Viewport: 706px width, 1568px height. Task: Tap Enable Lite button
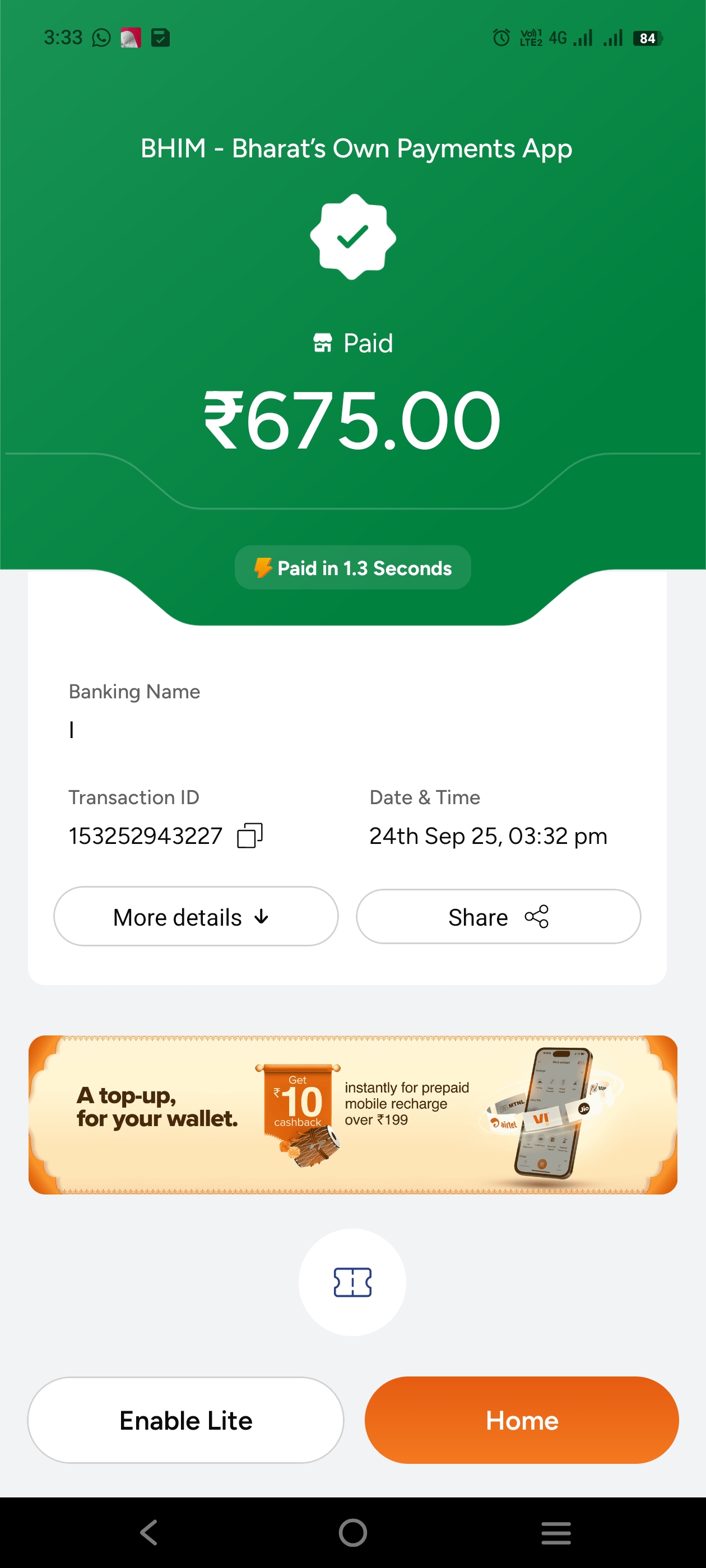[x=186, y=1420]
